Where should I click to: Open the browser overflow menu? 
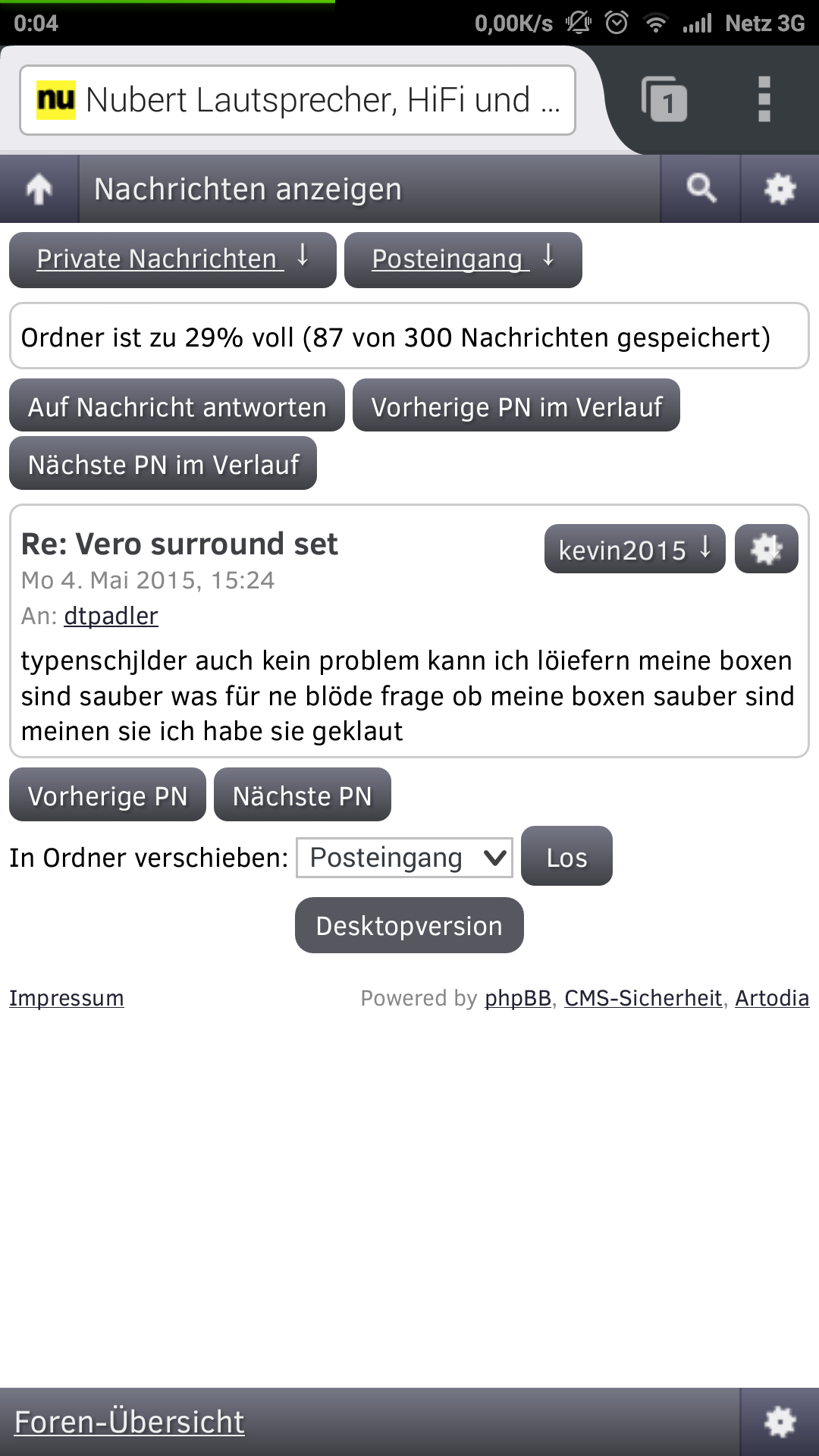pyautogui.click(x=764, y=99)
